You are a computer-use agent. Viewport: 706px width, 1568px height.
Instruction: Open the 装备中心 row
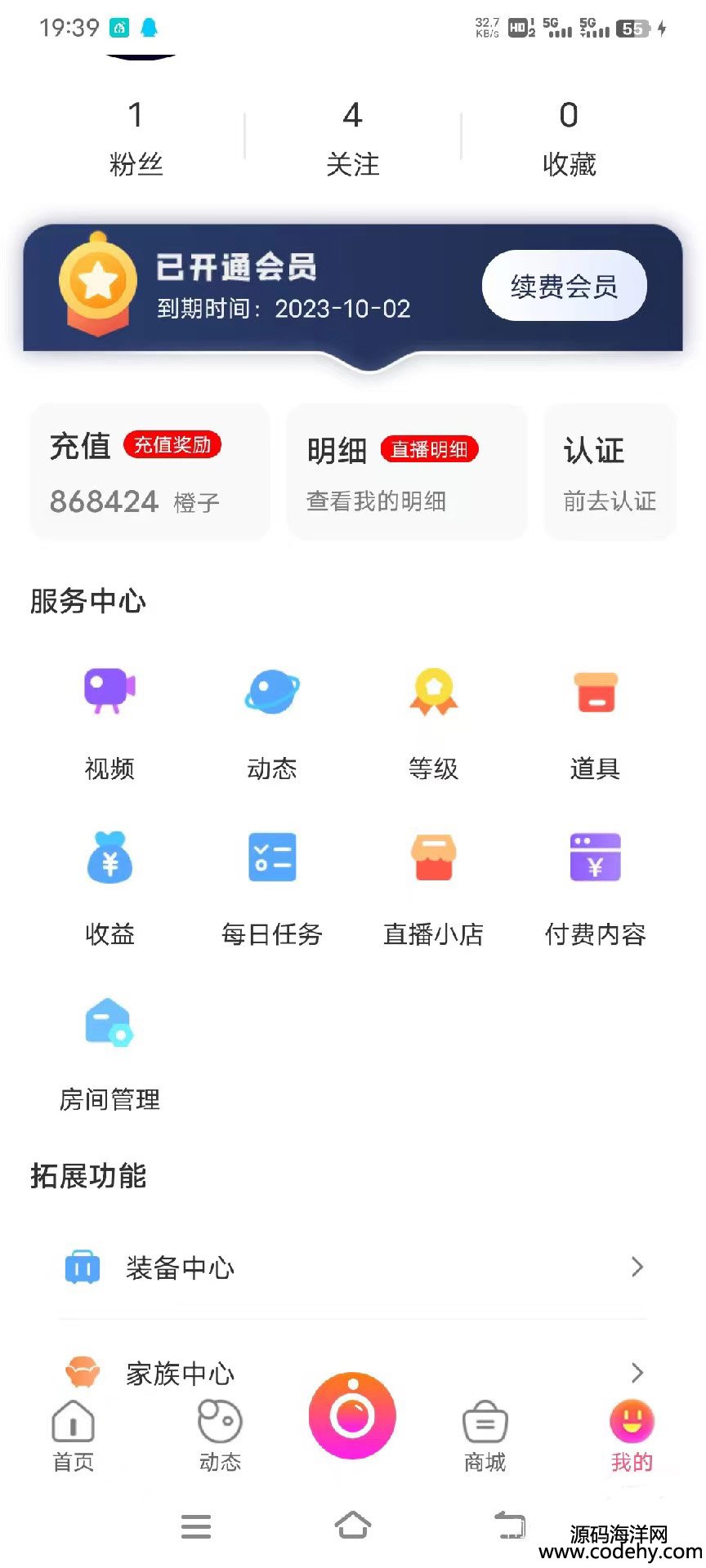pyautogui.click(x=353, y=1267)
